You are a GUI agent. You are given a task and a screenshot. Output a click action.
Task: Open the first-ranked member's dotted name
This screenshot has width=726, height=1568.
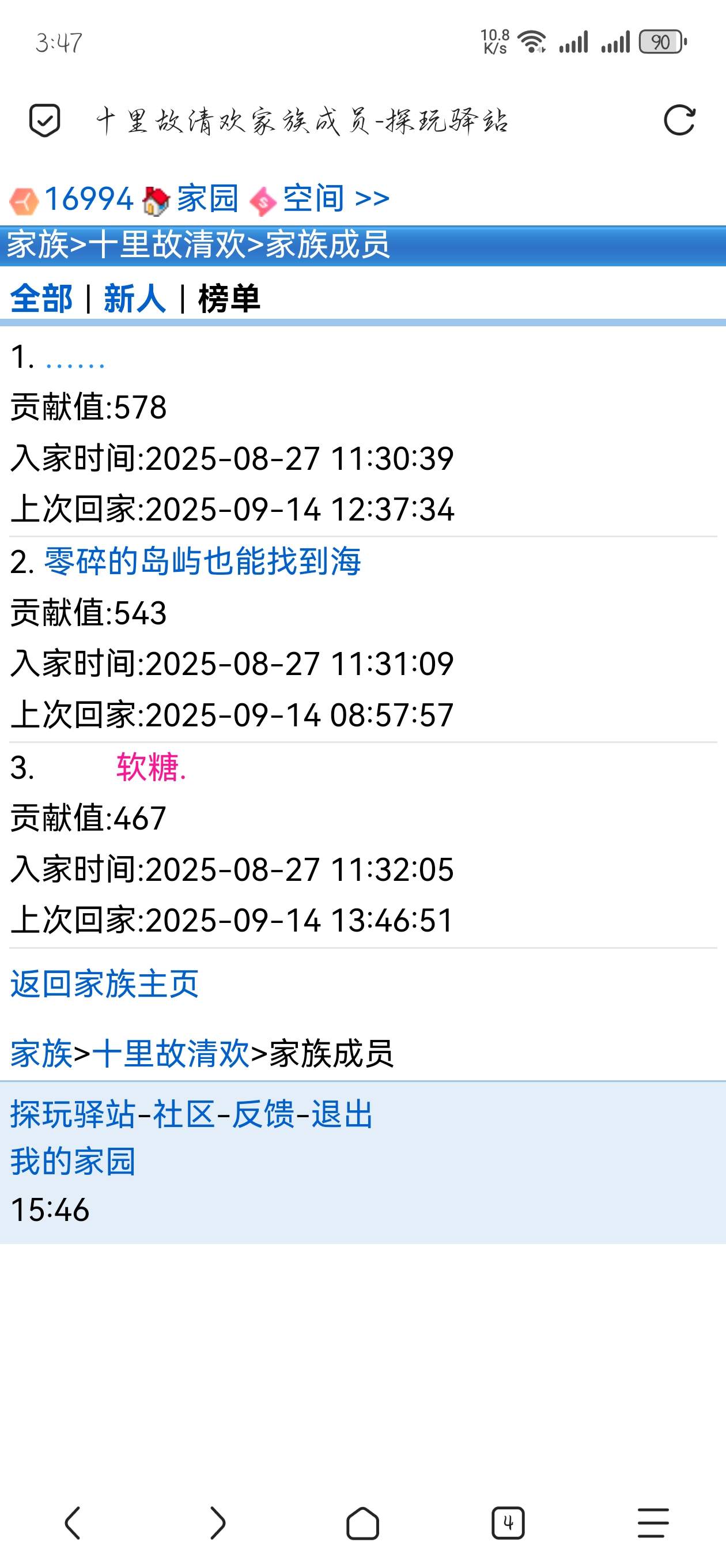[75, 359]
